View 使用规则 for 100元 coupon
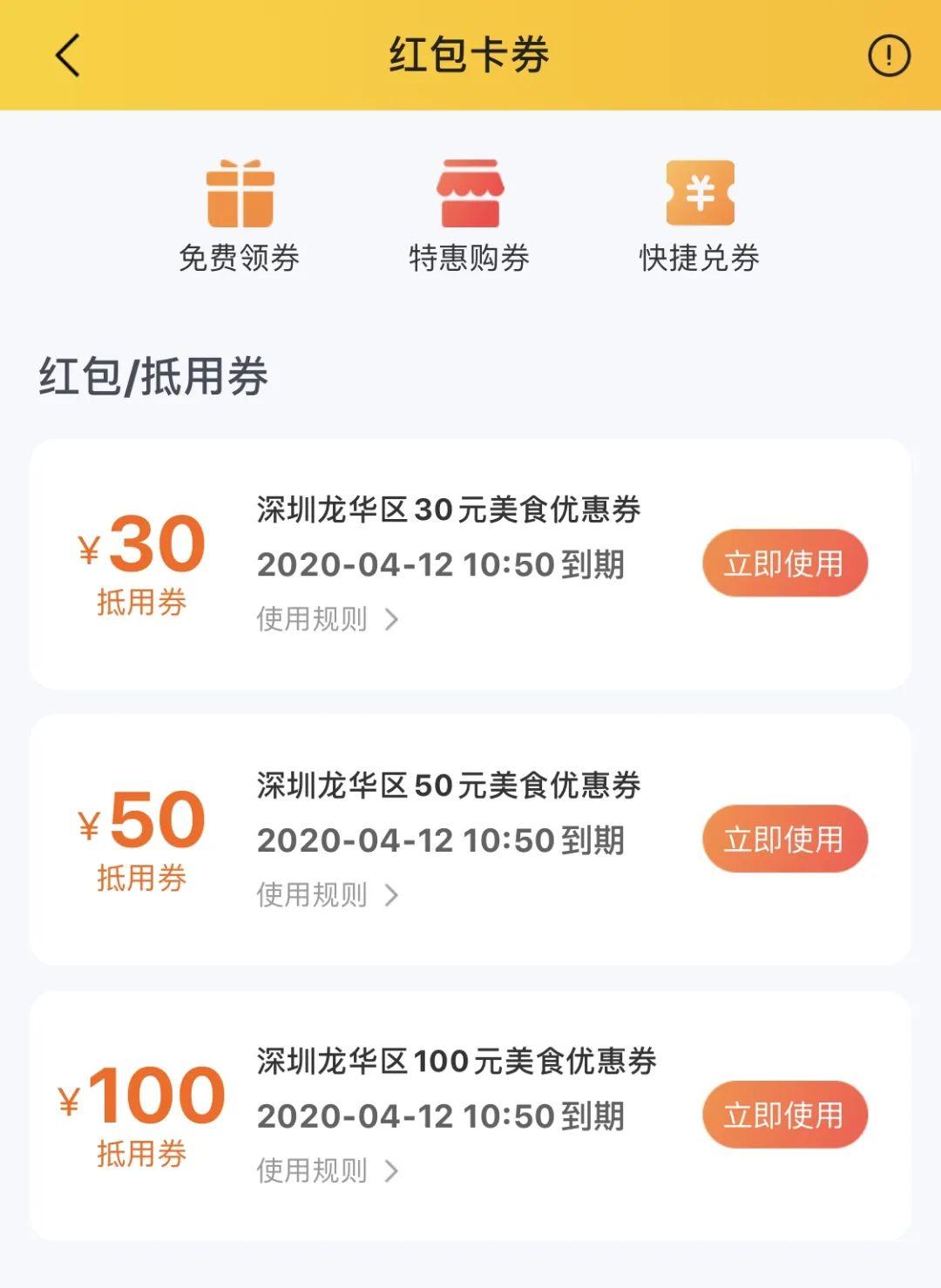 point(327,1170)
